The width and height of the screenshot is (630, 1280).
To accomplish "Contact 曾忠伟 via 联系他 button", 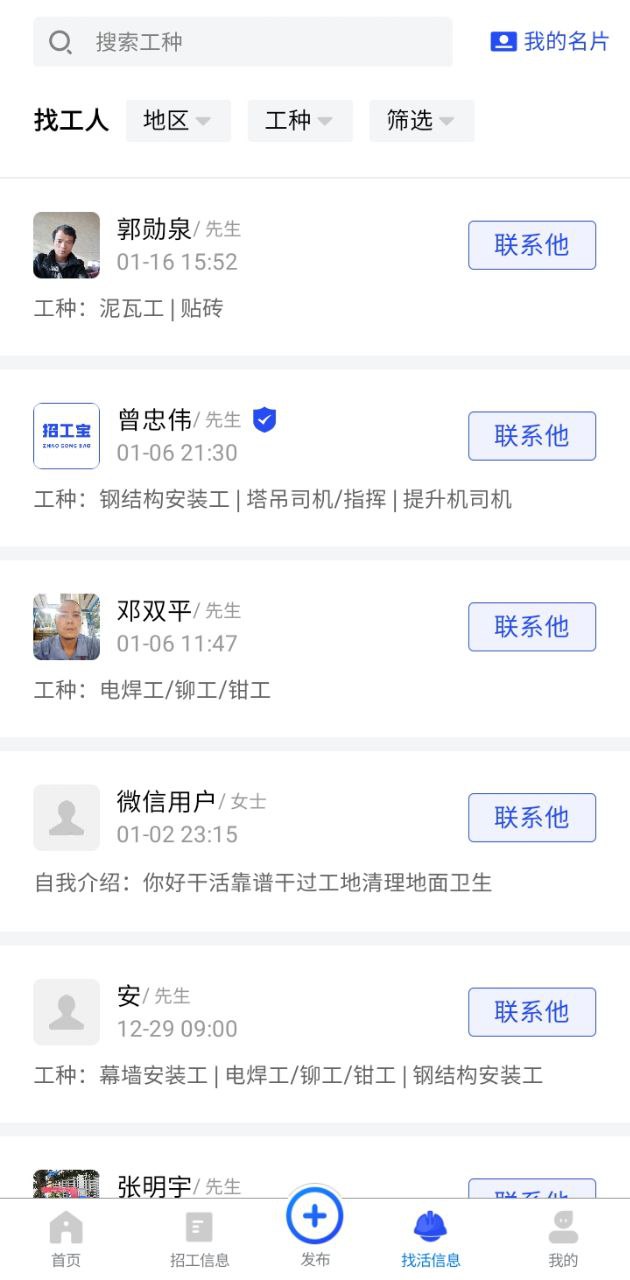I will point(532,436).
